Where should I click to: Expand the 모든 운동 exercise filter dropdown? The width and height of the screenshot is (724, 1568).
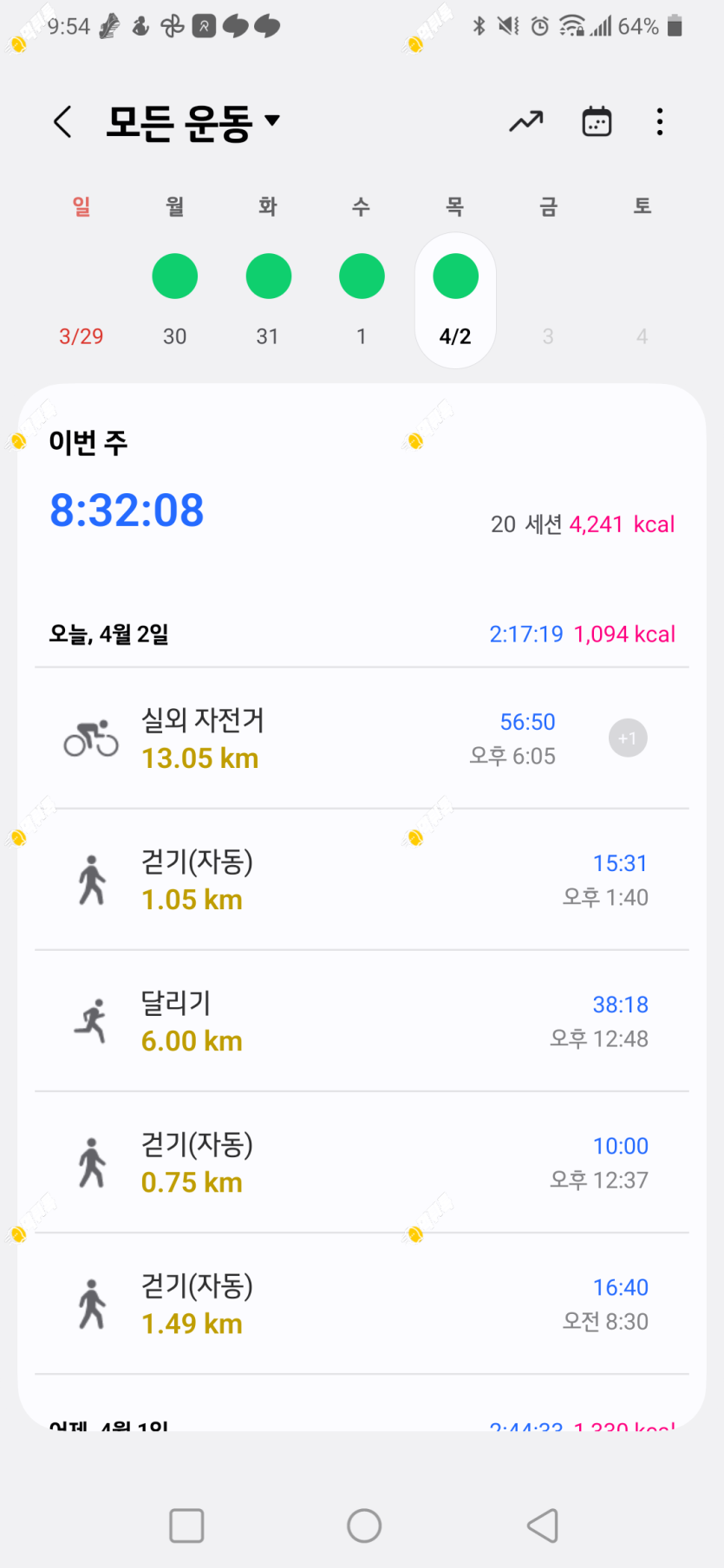[x=193, y=122]
